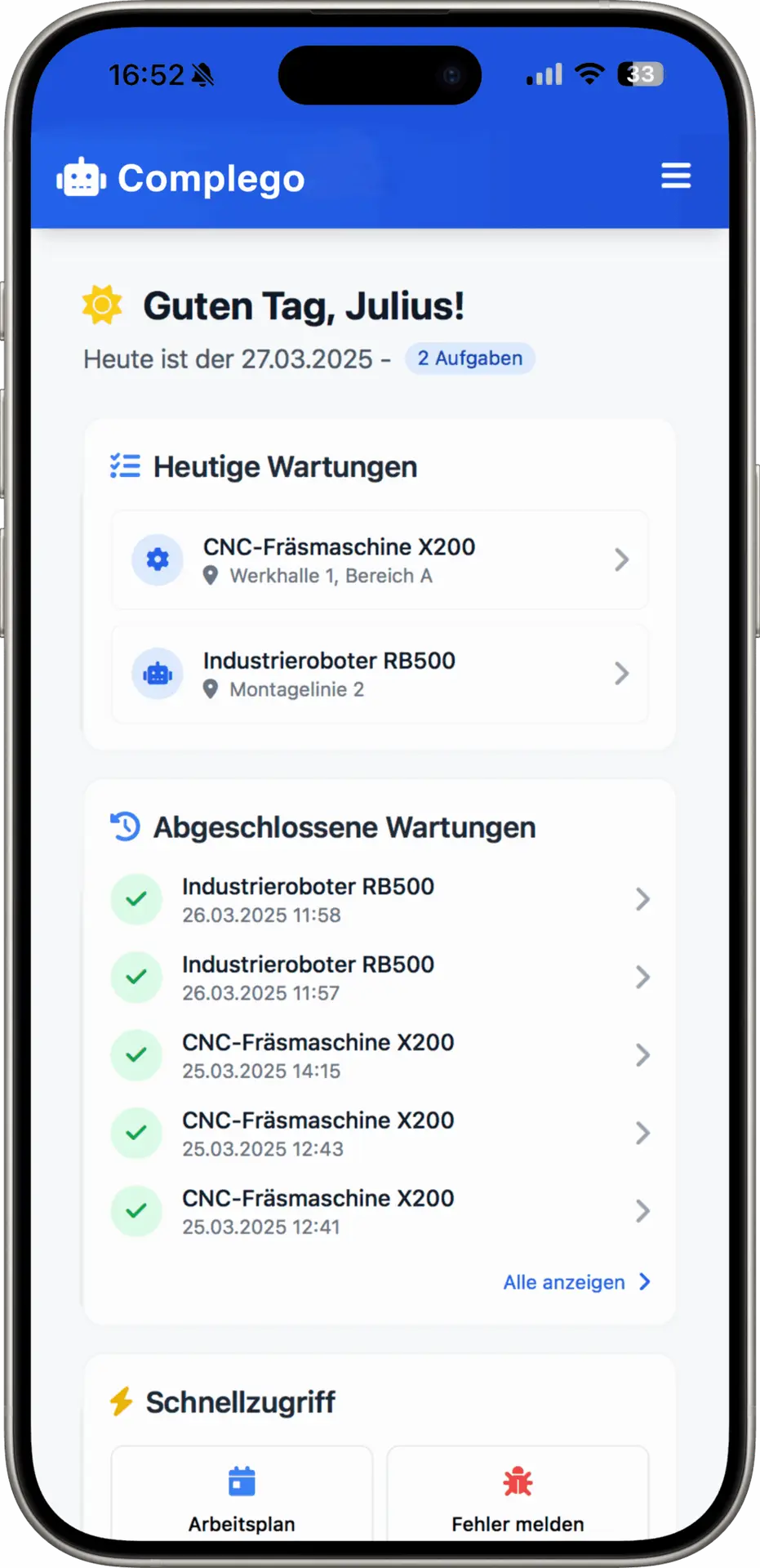Image resolution: width=760 pixels, height=1568 pixels.
Task: Tap the Alle anzeigen link
Action: [x=576, y=1282]
